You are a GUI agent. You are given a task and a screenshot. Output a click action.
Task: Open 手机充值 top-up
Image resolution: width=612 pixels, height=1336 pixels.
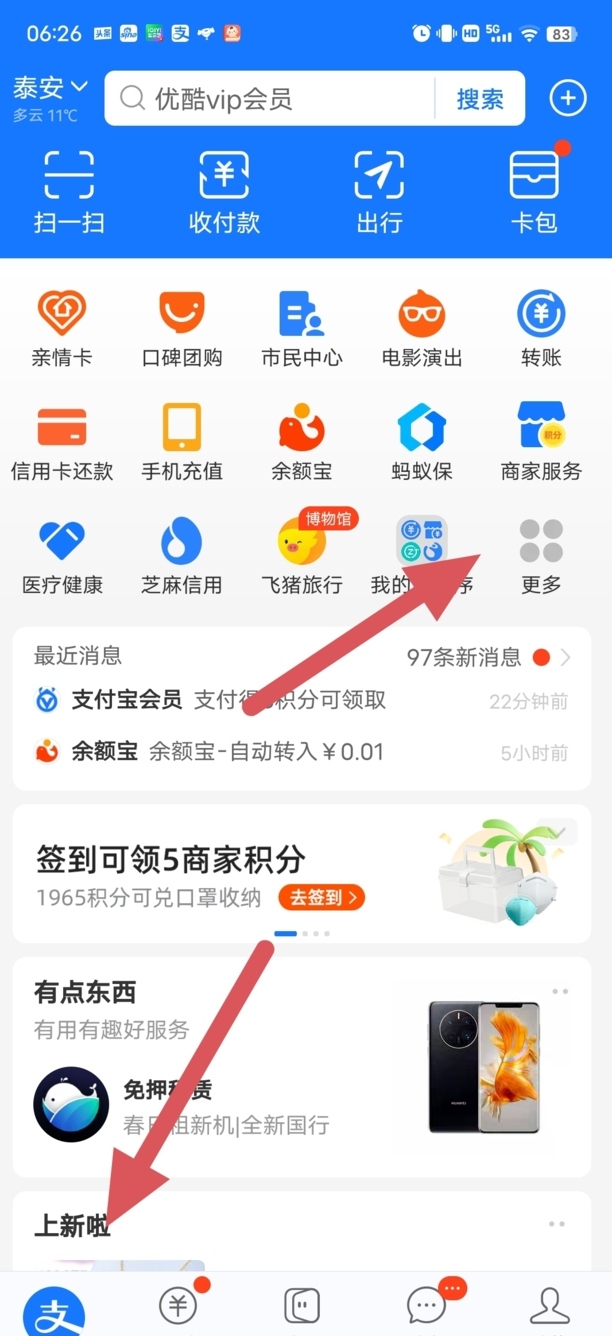point(182,442)
